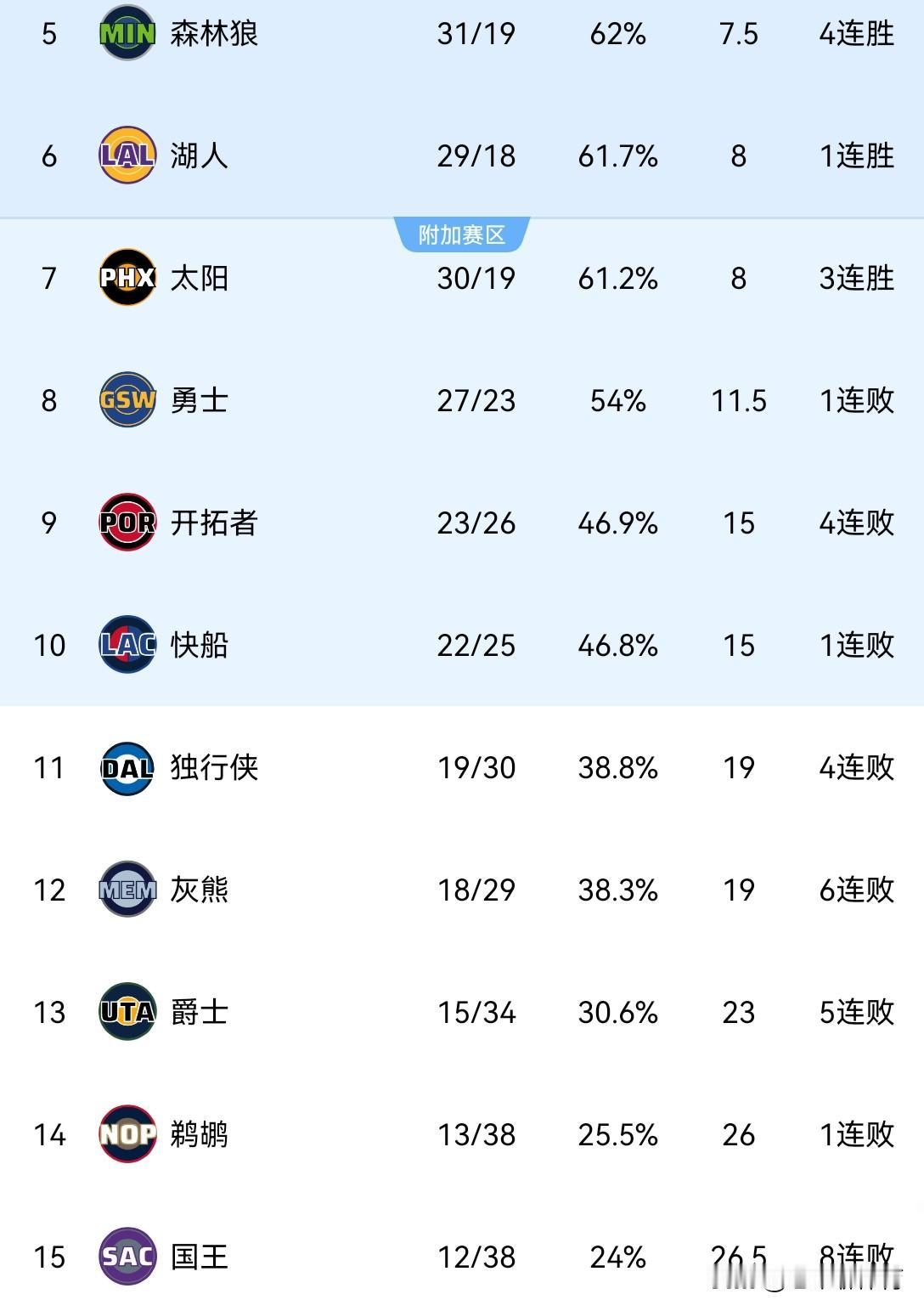Select the SAC Kings logo
This screenshot has height=1311, width=924.
pyautogui.click(x=127, y=1257)
